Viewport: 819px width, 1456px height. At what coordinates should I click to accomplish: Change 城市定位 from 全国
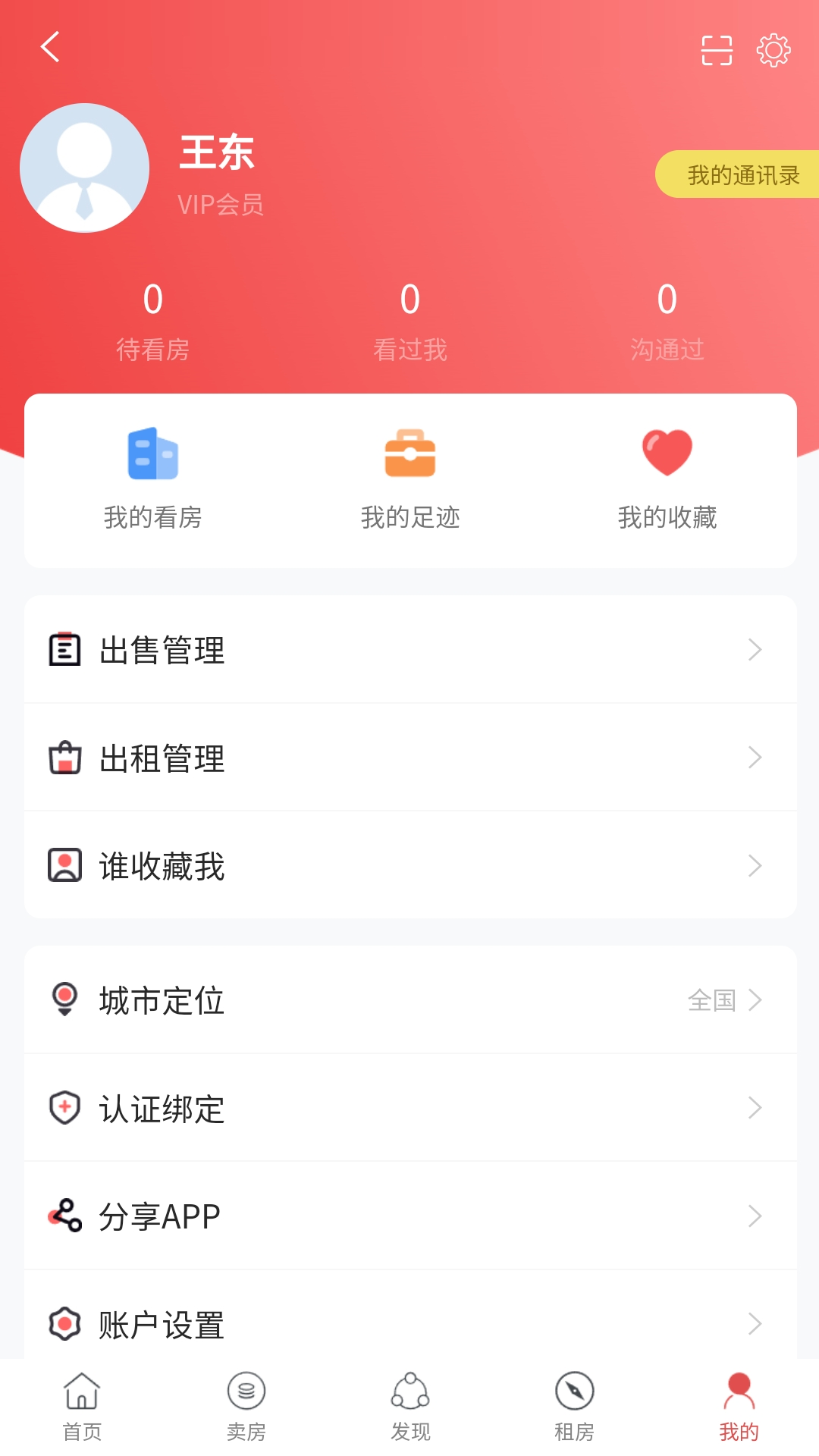click(409, 1000)
